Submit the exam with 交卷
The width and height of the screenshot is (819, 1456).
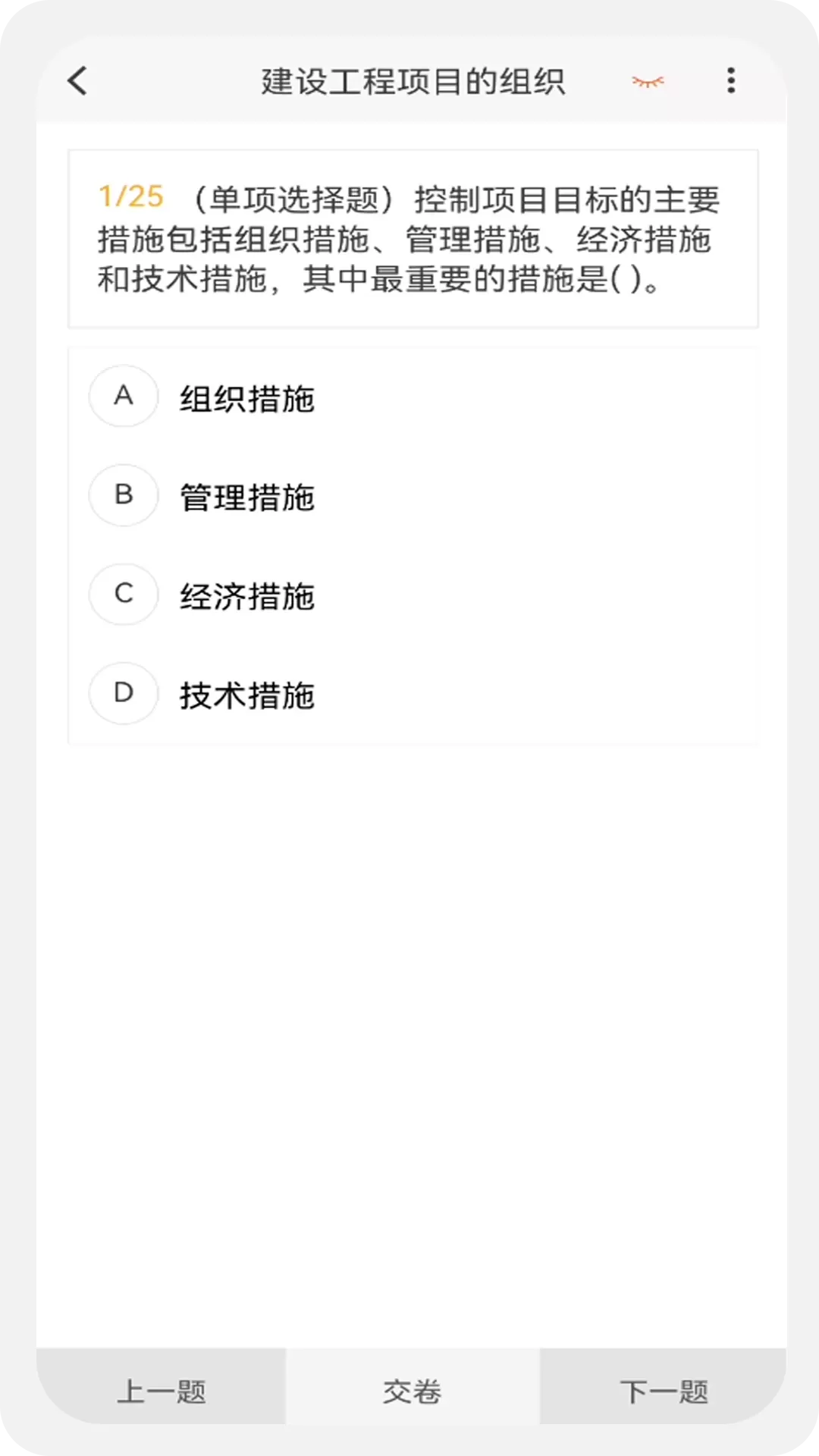tap(413, 1391)
